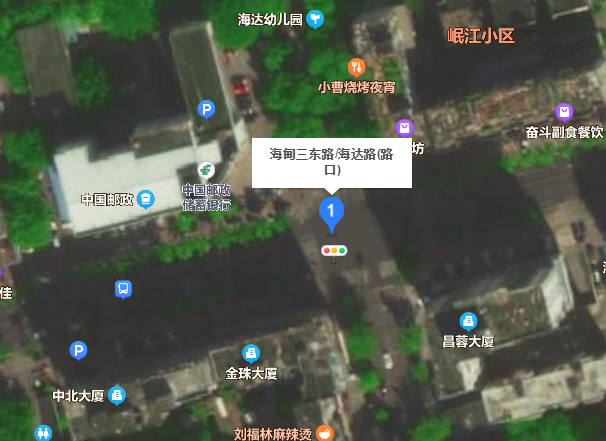
Task: Open the 金珠大厦 building marker
Action: click(x=251, y=353)
